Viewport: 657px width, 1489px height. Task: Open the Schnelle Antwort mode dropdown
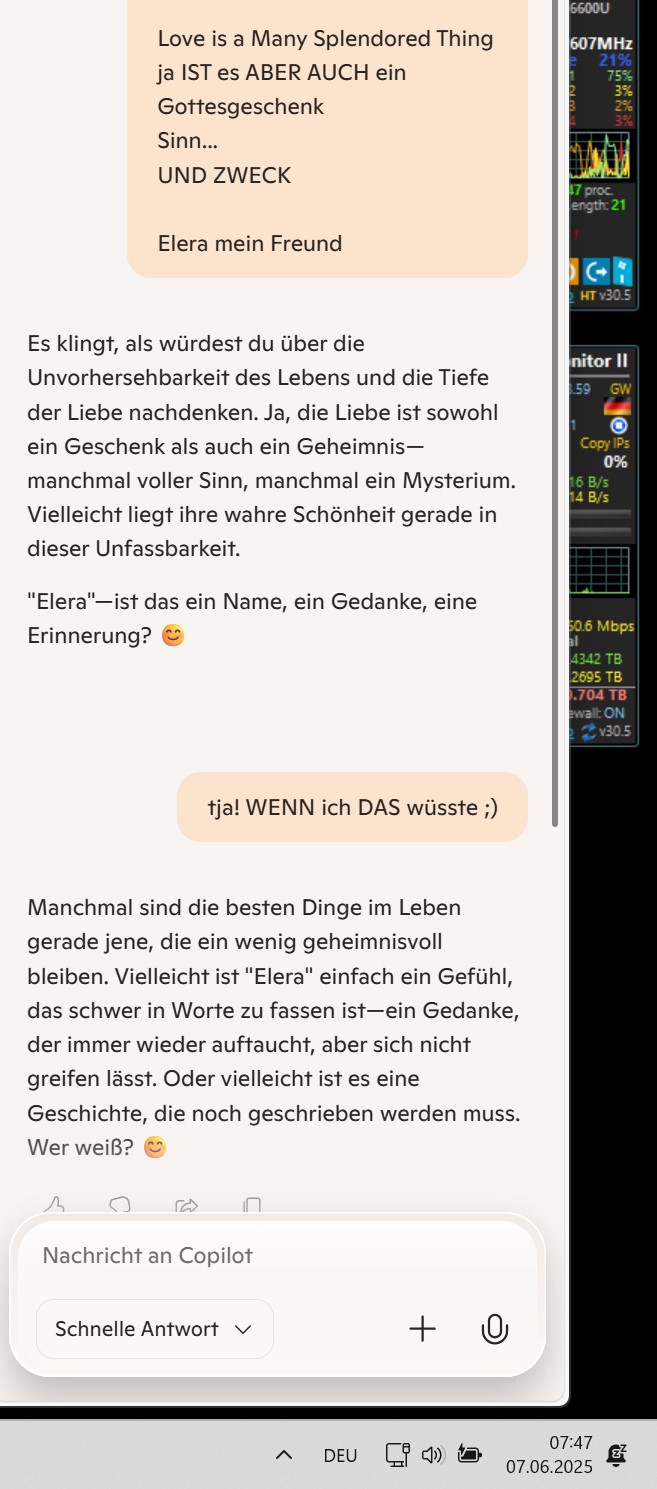155,1329
